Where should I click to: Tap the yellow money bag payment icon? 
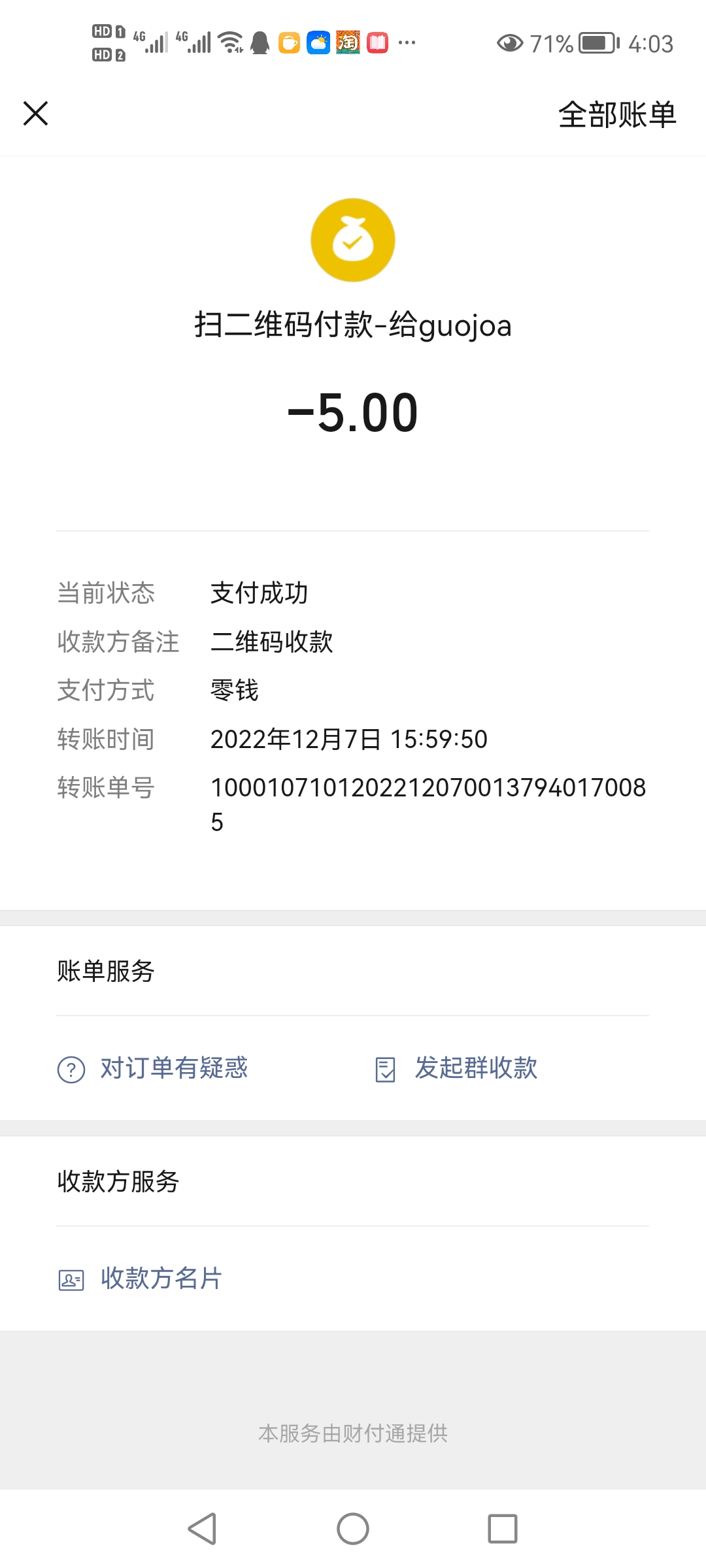[352, 240]
